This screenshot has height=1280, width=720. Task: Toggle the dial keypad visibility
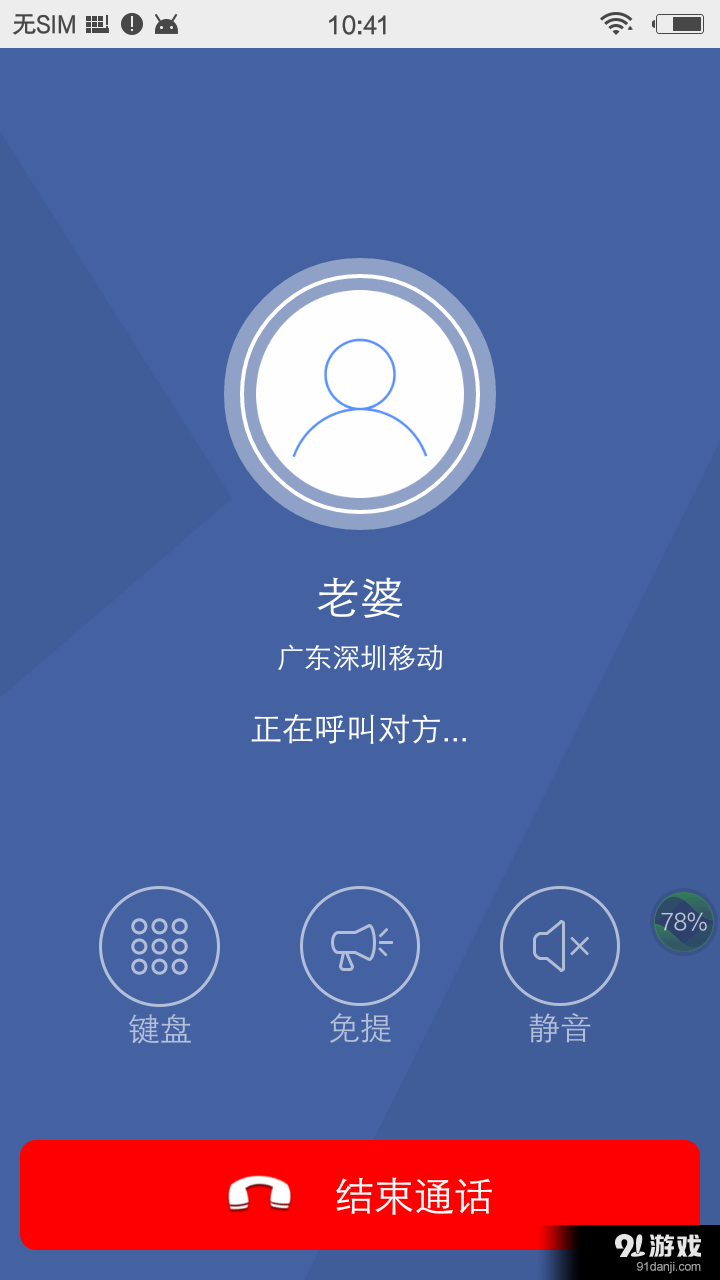(x=160, y=945)
